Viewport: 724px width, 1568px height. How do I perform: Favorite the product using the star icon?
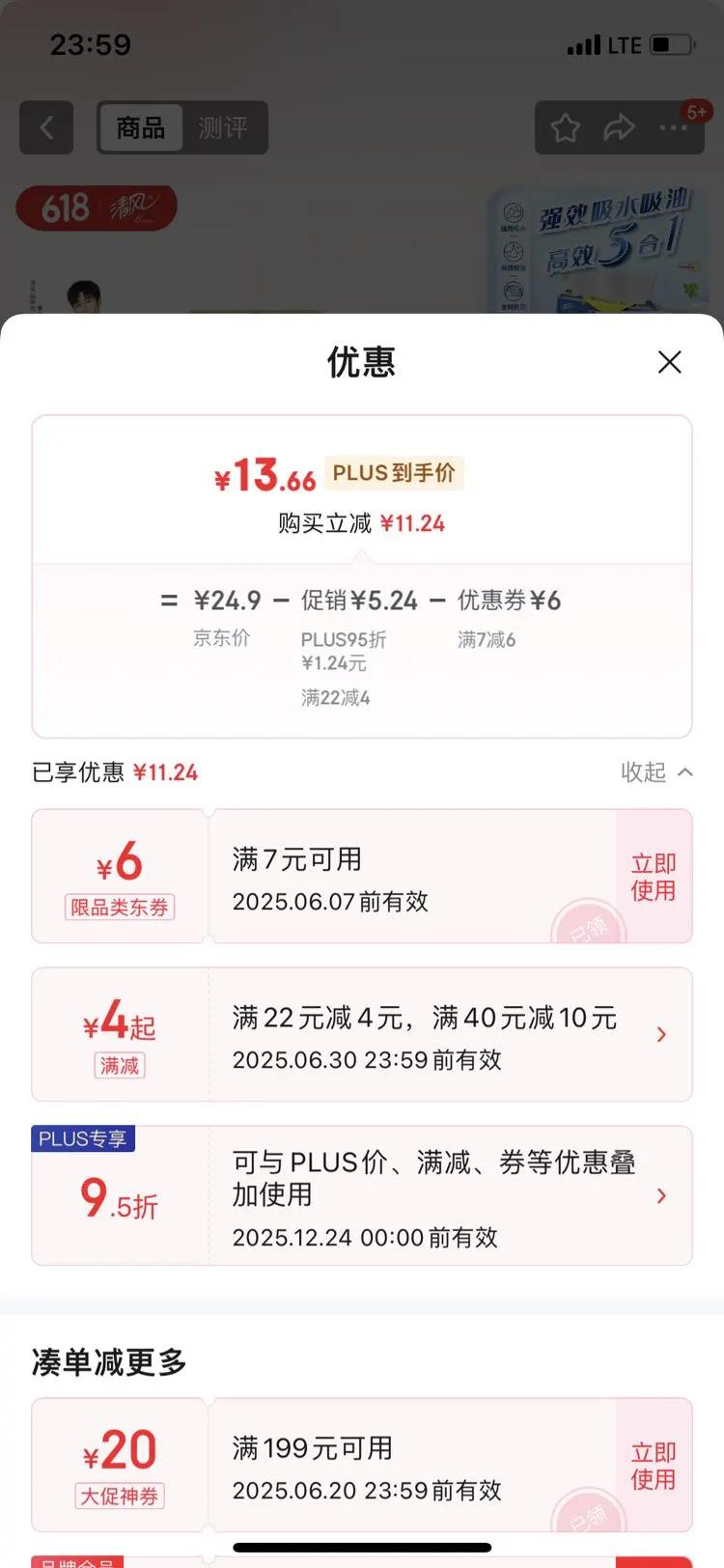[566, 127]
